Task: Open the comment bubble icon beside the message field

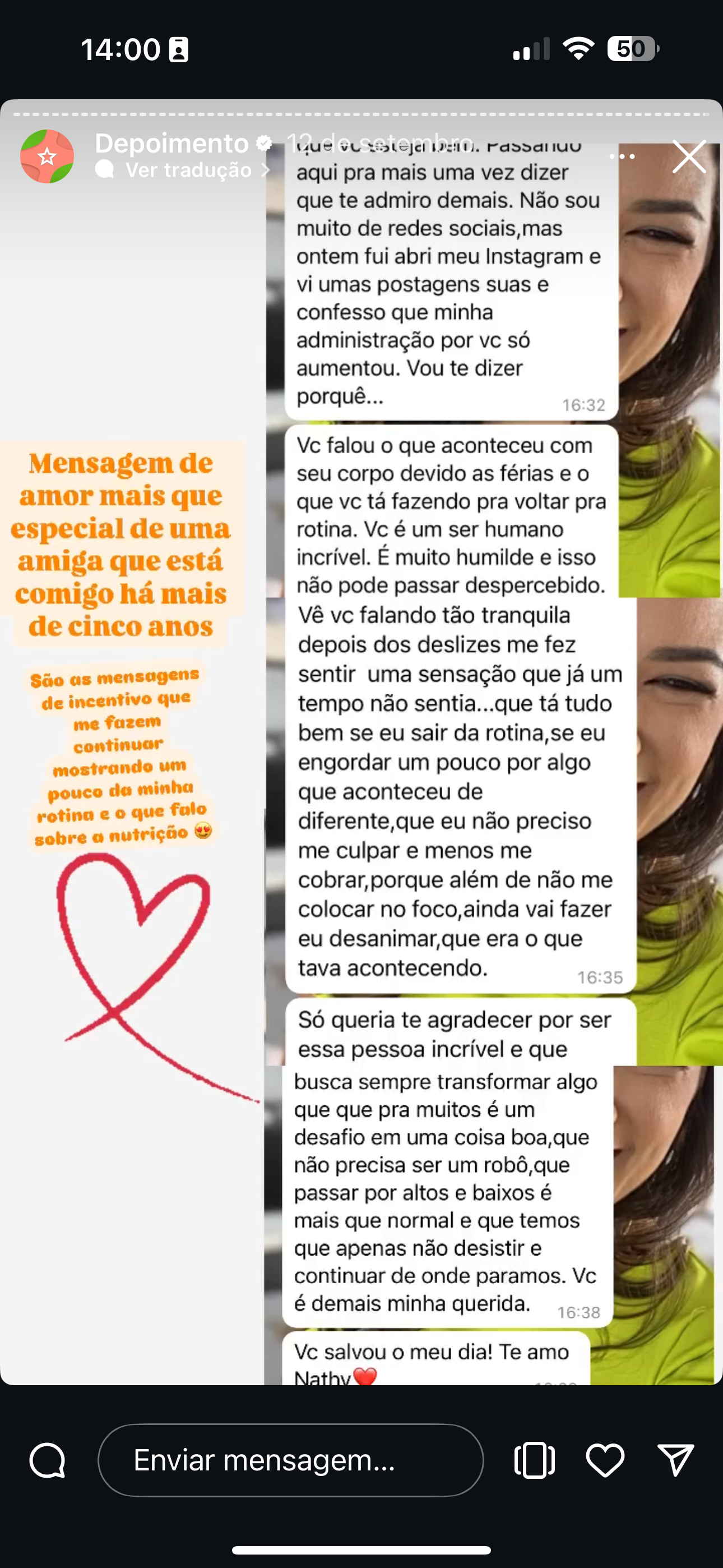Action: tap(48, 1460)
